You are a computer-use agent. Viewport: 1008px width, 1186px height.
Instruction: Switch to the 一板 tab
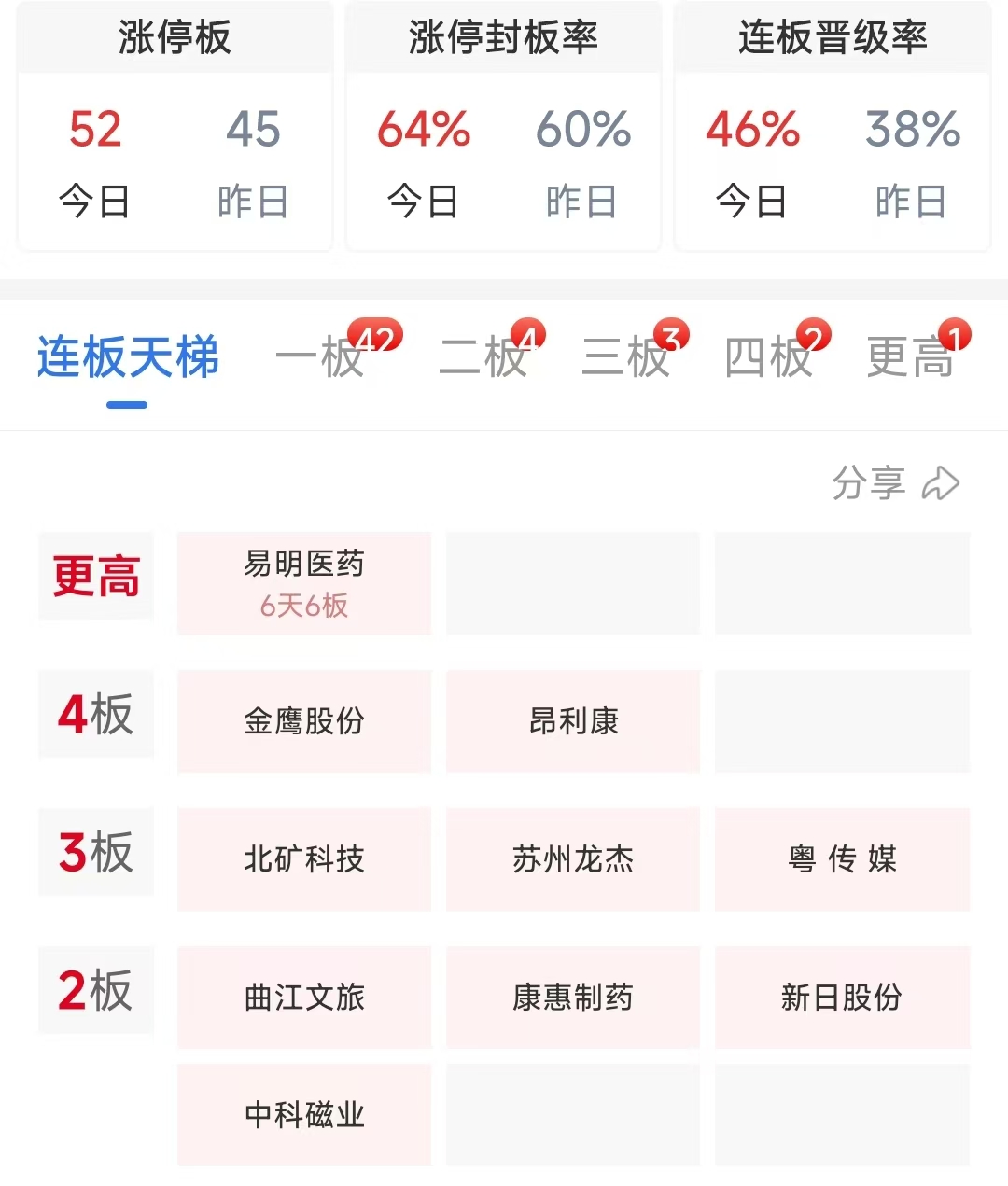coord(320,357)
